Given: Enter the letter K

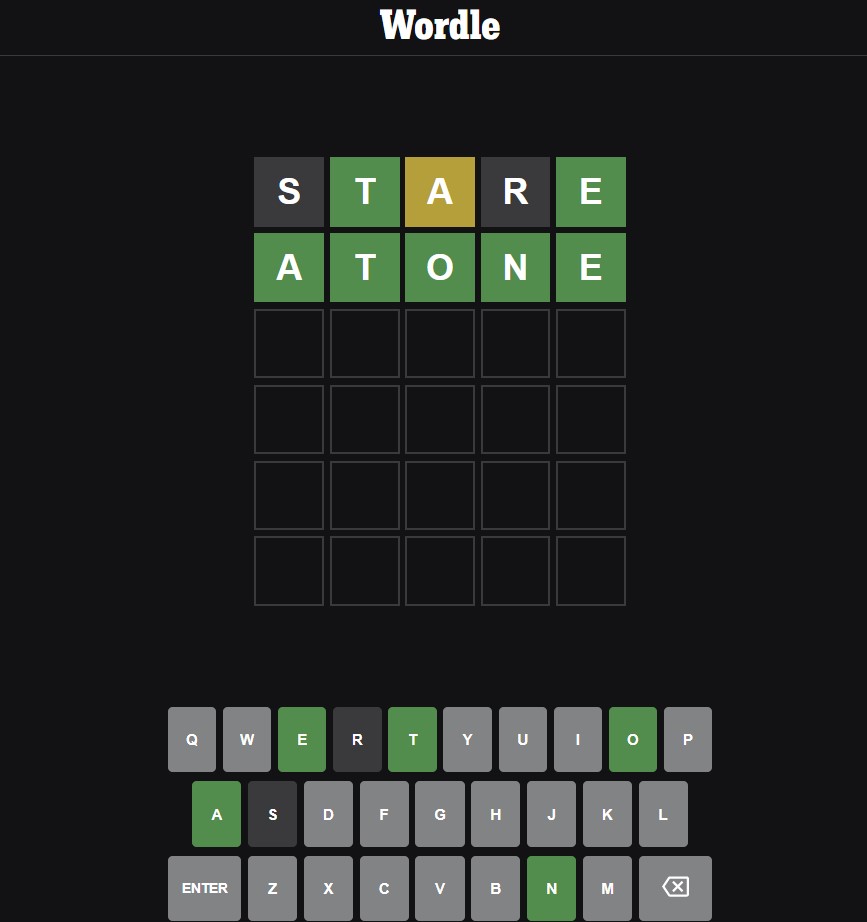Looking at the screenshot, I should pyautogui.click(x=607, y=814).
